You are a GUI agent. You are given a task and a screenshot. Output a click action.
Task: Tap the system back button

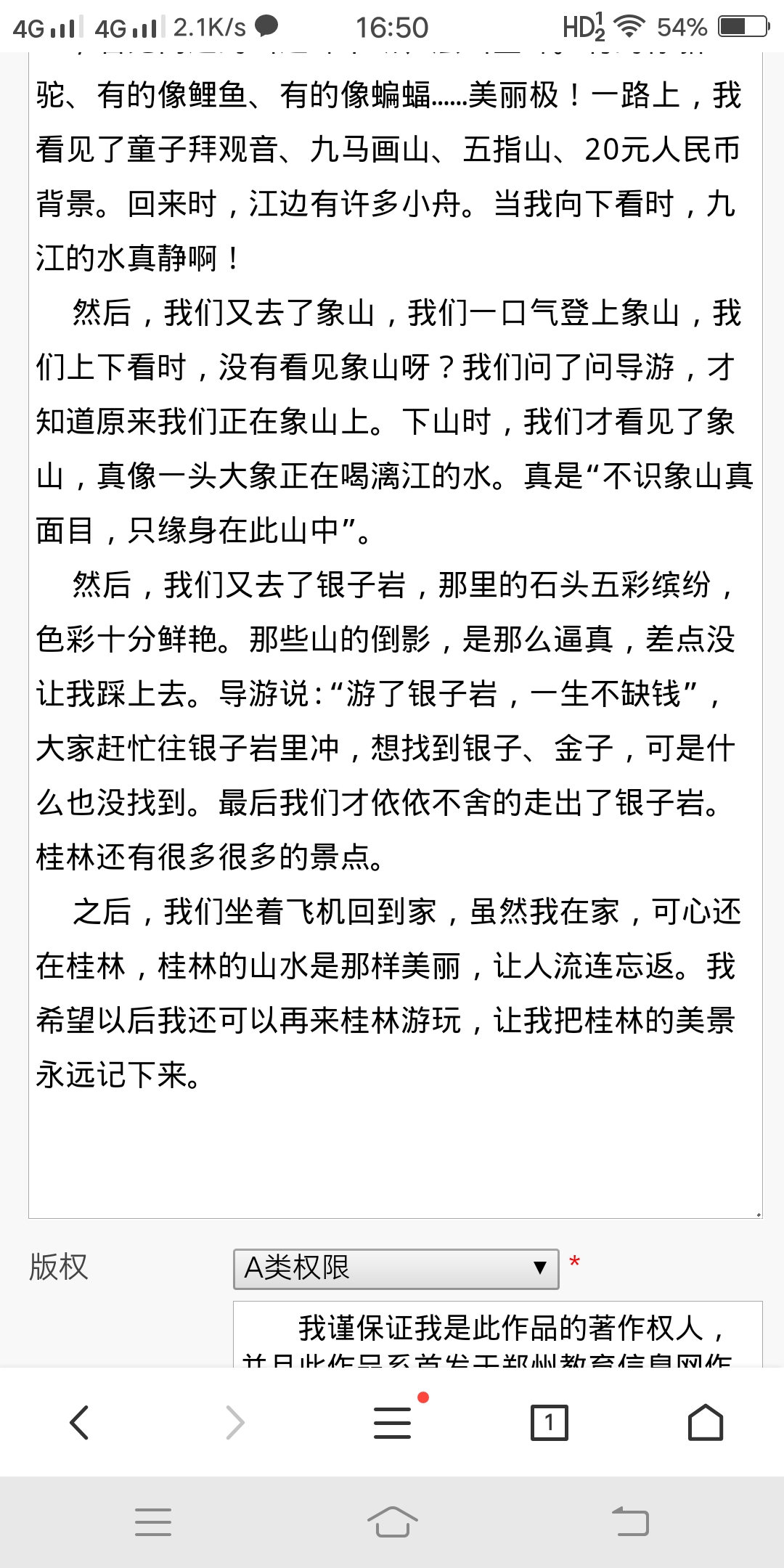(630, 1522)
